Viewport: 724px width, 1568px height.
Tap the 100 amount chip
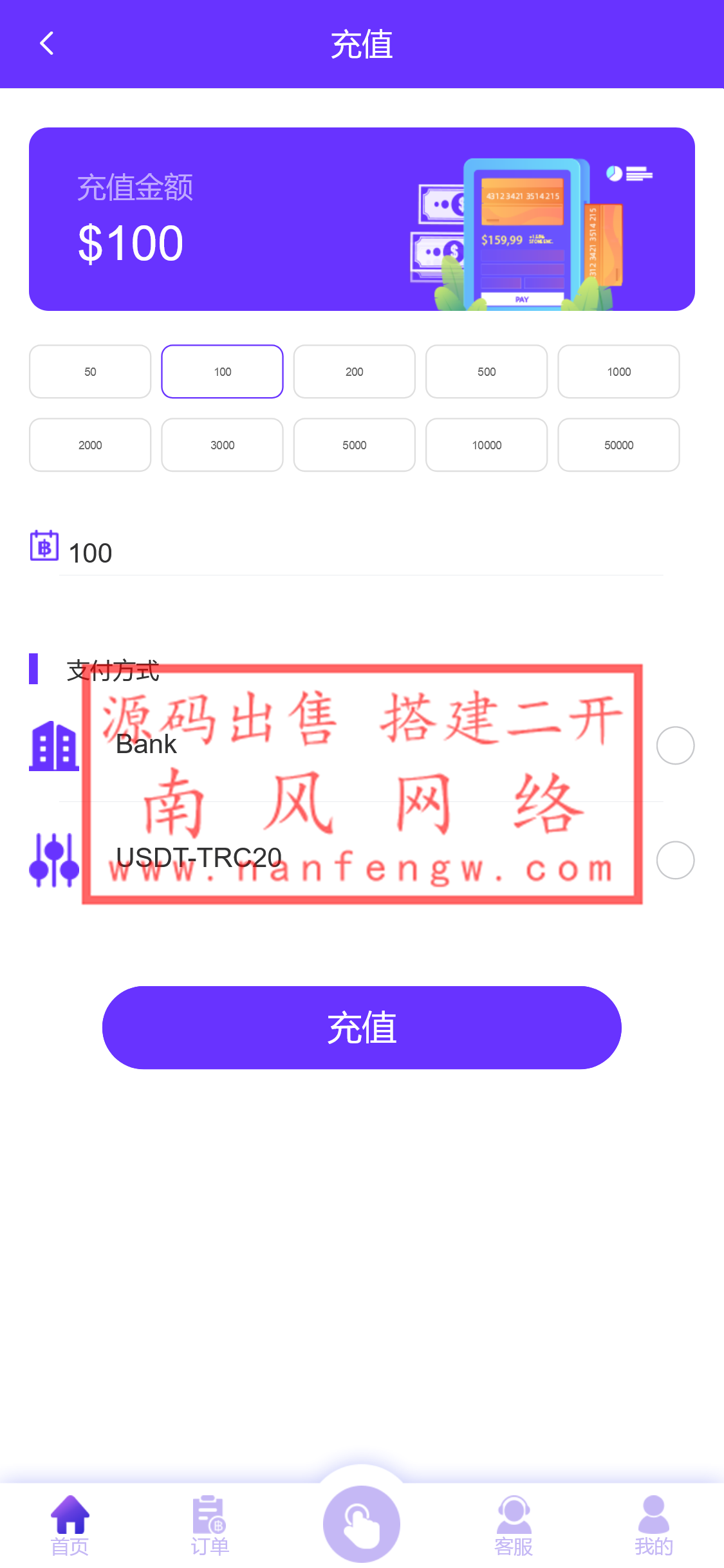point(222,371)
